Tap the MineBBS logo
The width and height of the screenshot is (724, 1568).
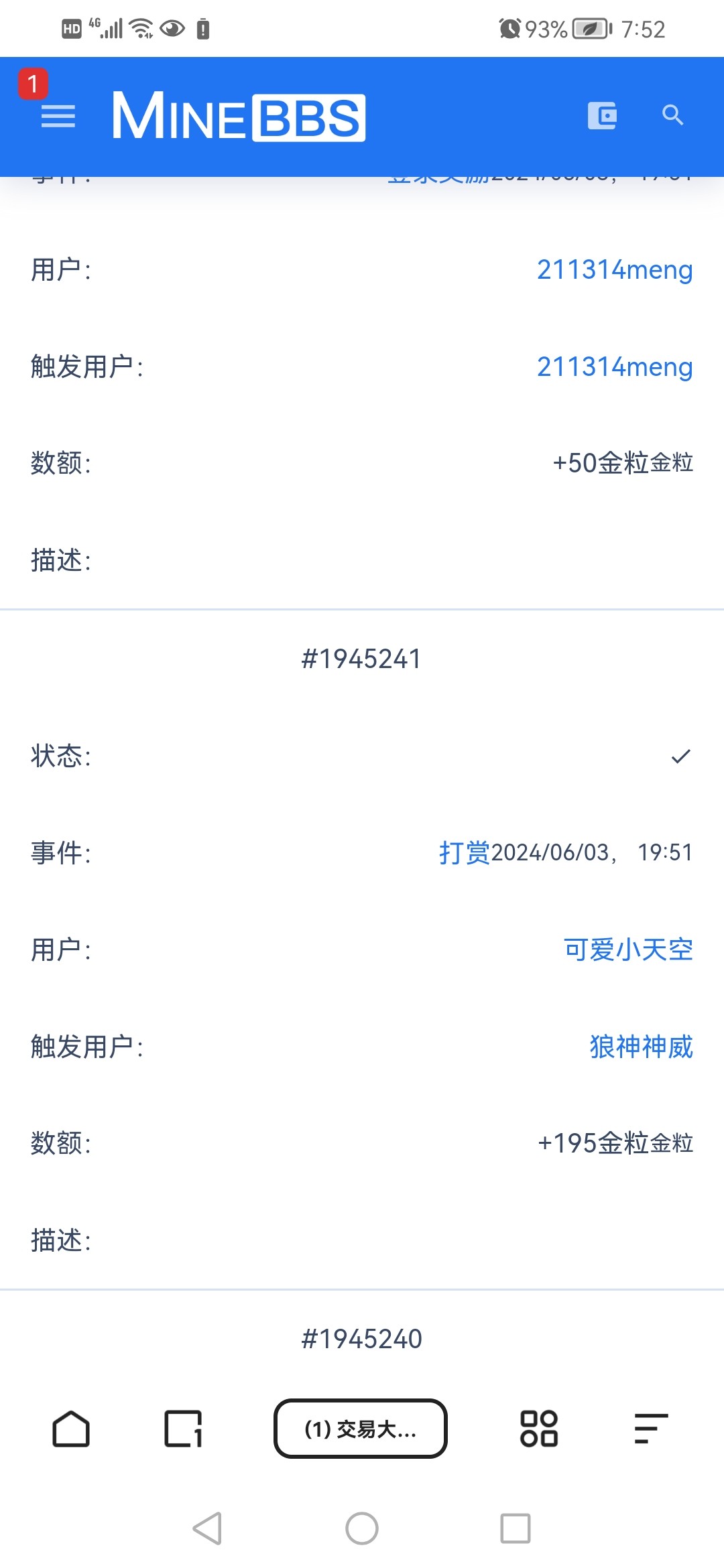(x=239, y=117)
